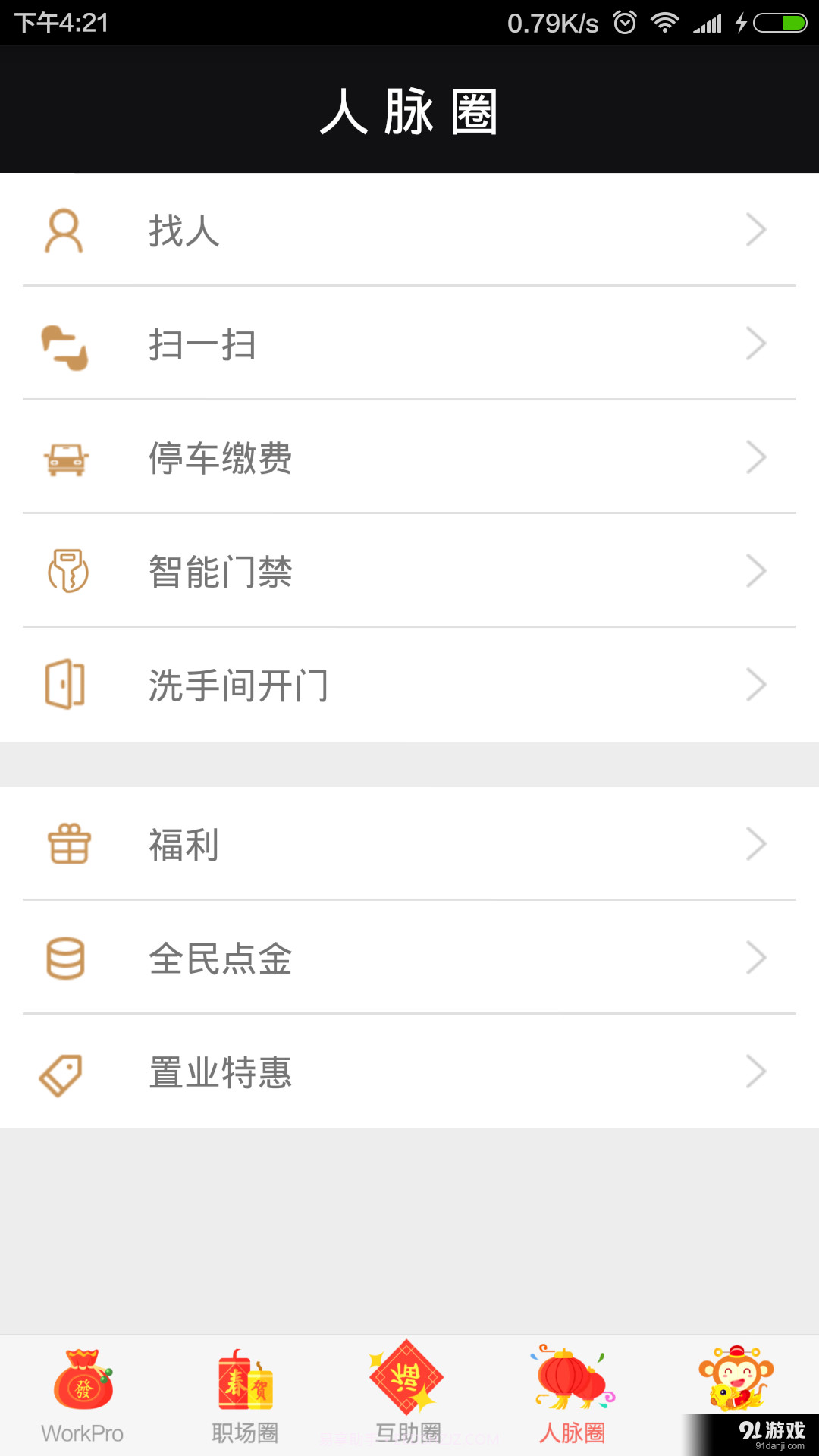Select the 智能门禁 key icon
Image resolution: width=819 pixels, height=1456 pixels.
(x=66, y=570)
